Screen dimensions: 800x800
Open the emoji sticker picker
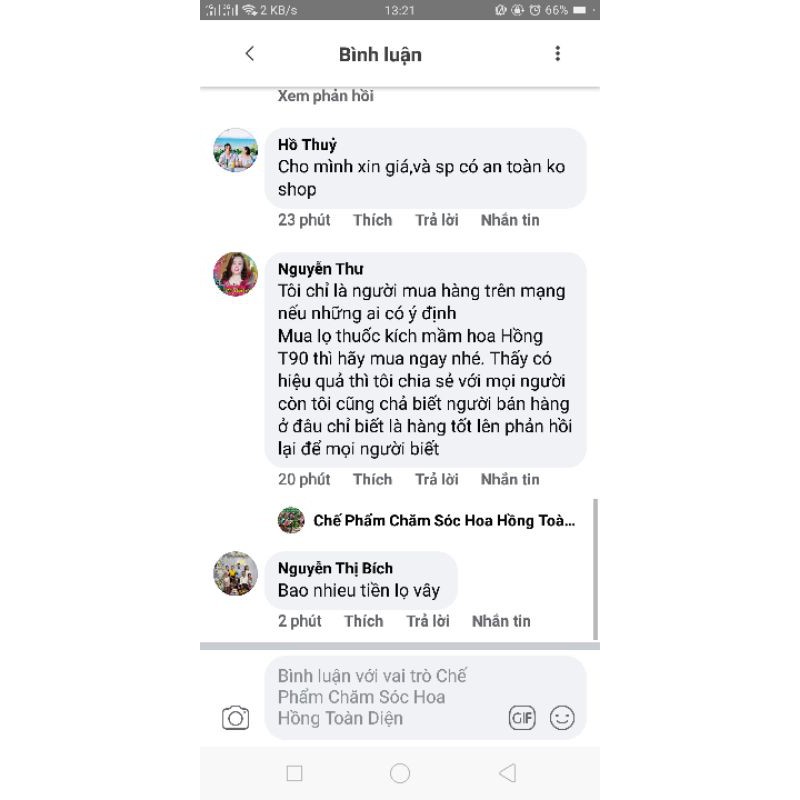562,717
